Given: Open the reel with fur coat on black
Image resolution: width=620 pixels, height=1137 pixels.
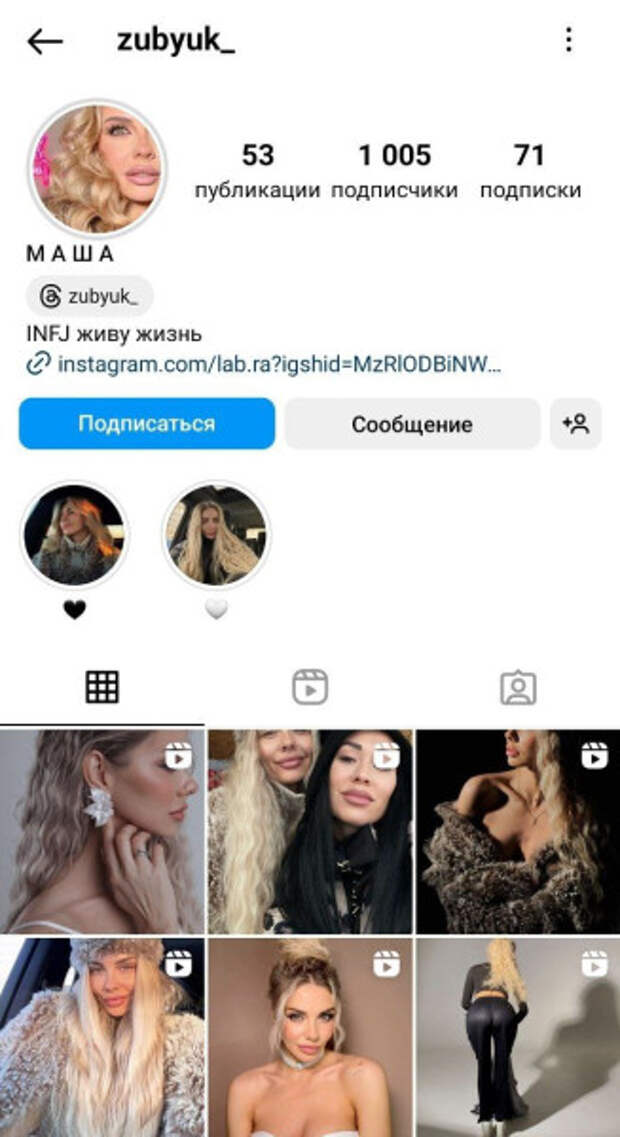Looking at the screenshot, I should [517, 832].
